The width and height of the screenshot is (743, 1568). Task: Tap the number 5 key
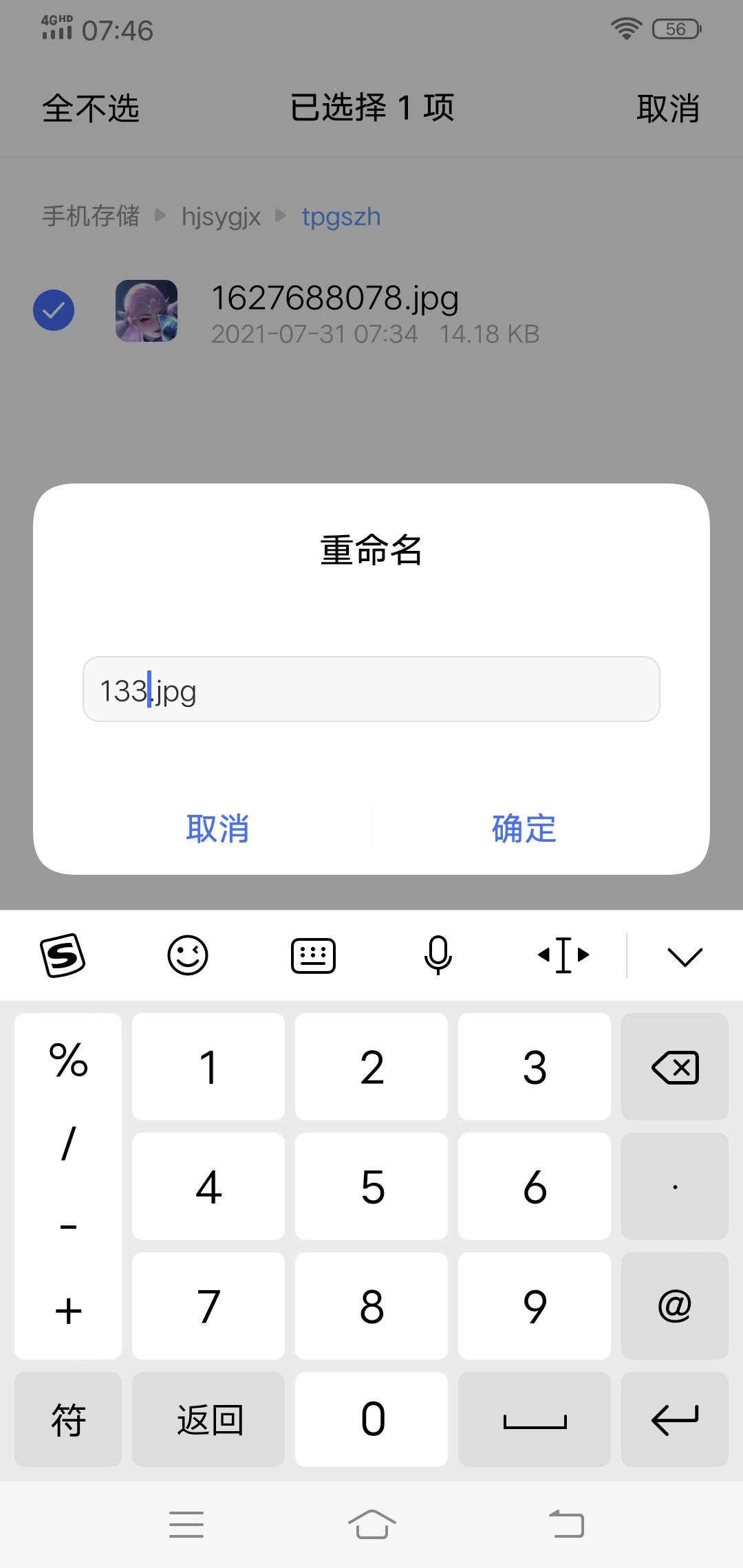371,1186
